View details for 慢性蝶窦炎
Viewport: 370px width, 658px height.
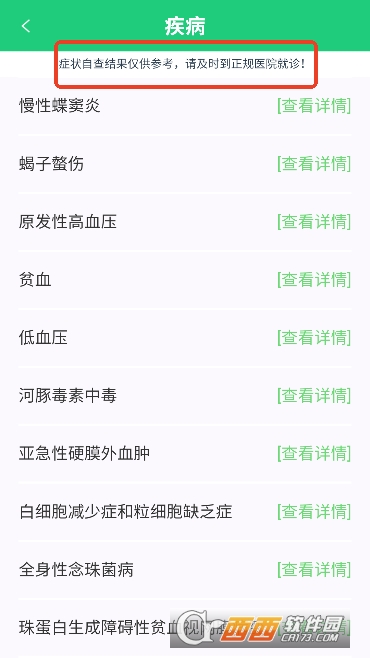coord(314,105)
